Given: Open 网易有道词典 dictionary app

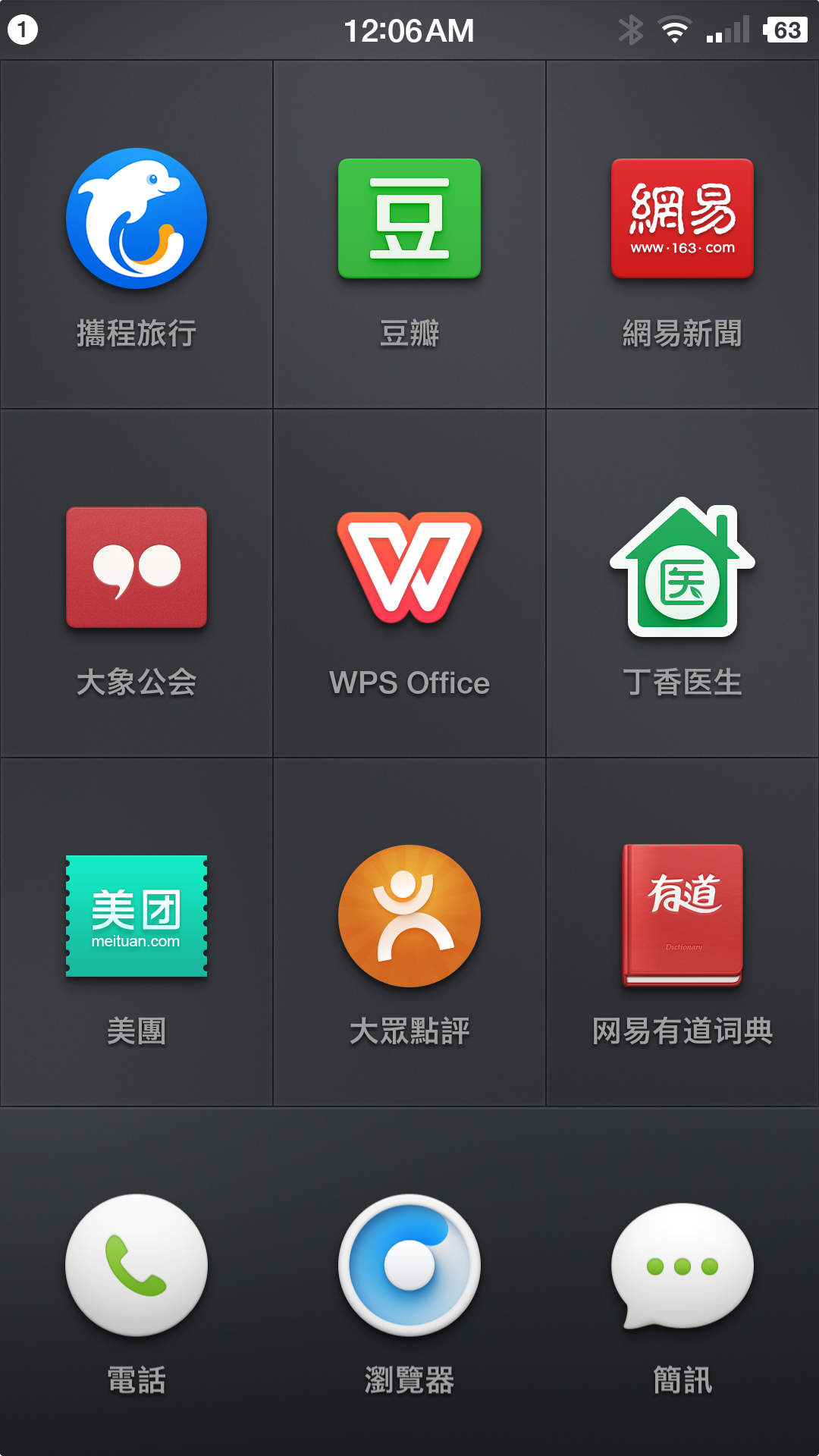Looking at the screenshot, I should pos(682,916).
